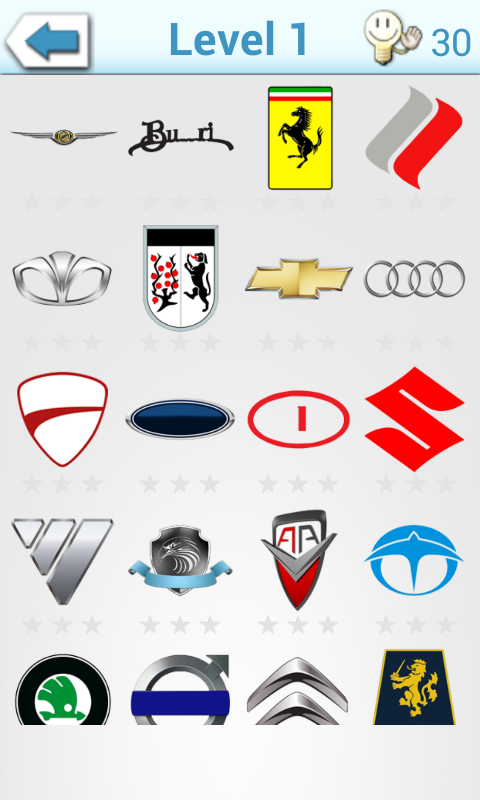Select the gold bowtie cross logo

(299, 278)
